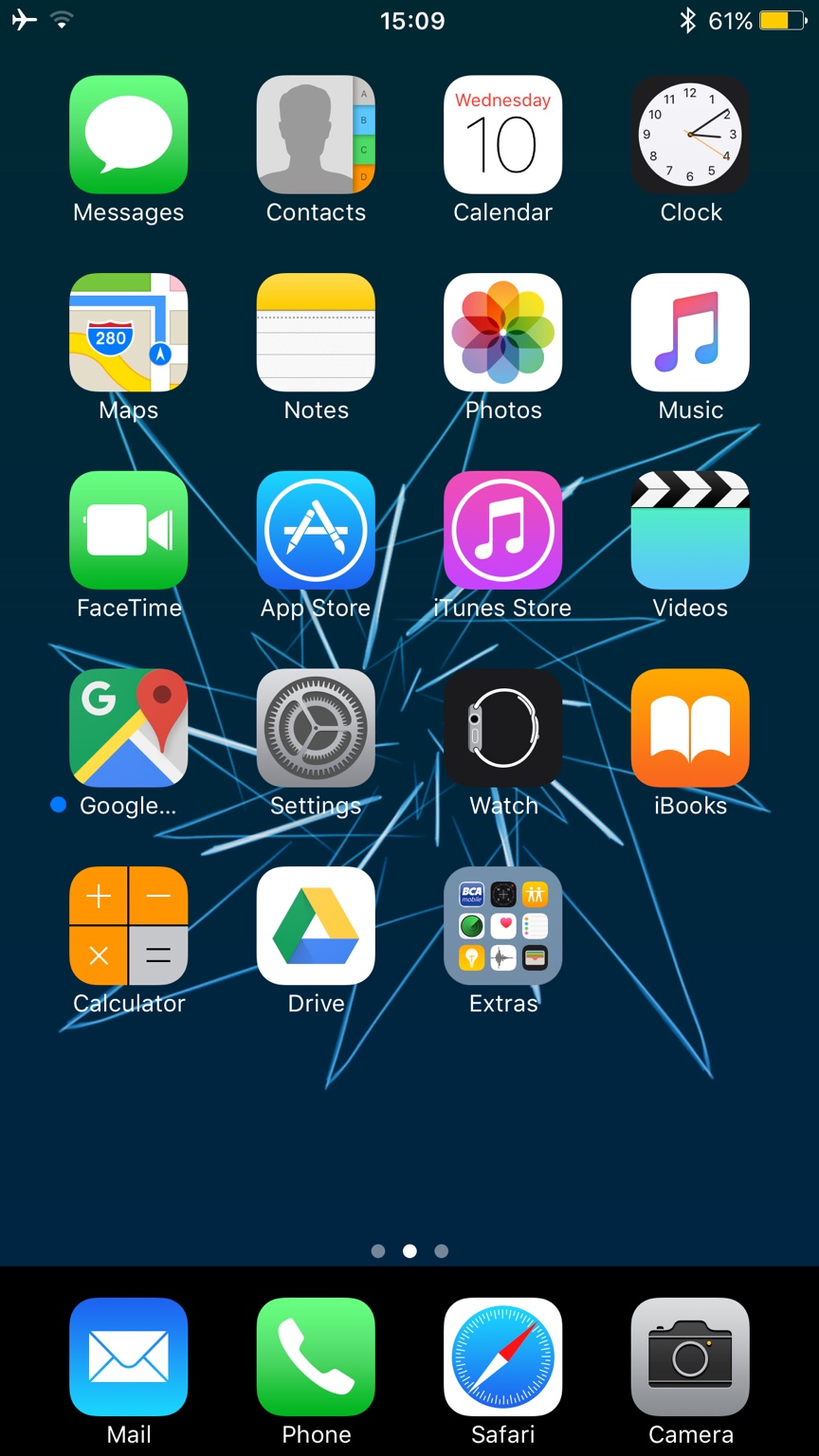
Task: Open the Messages app
Action: click(x=129, y=135)
